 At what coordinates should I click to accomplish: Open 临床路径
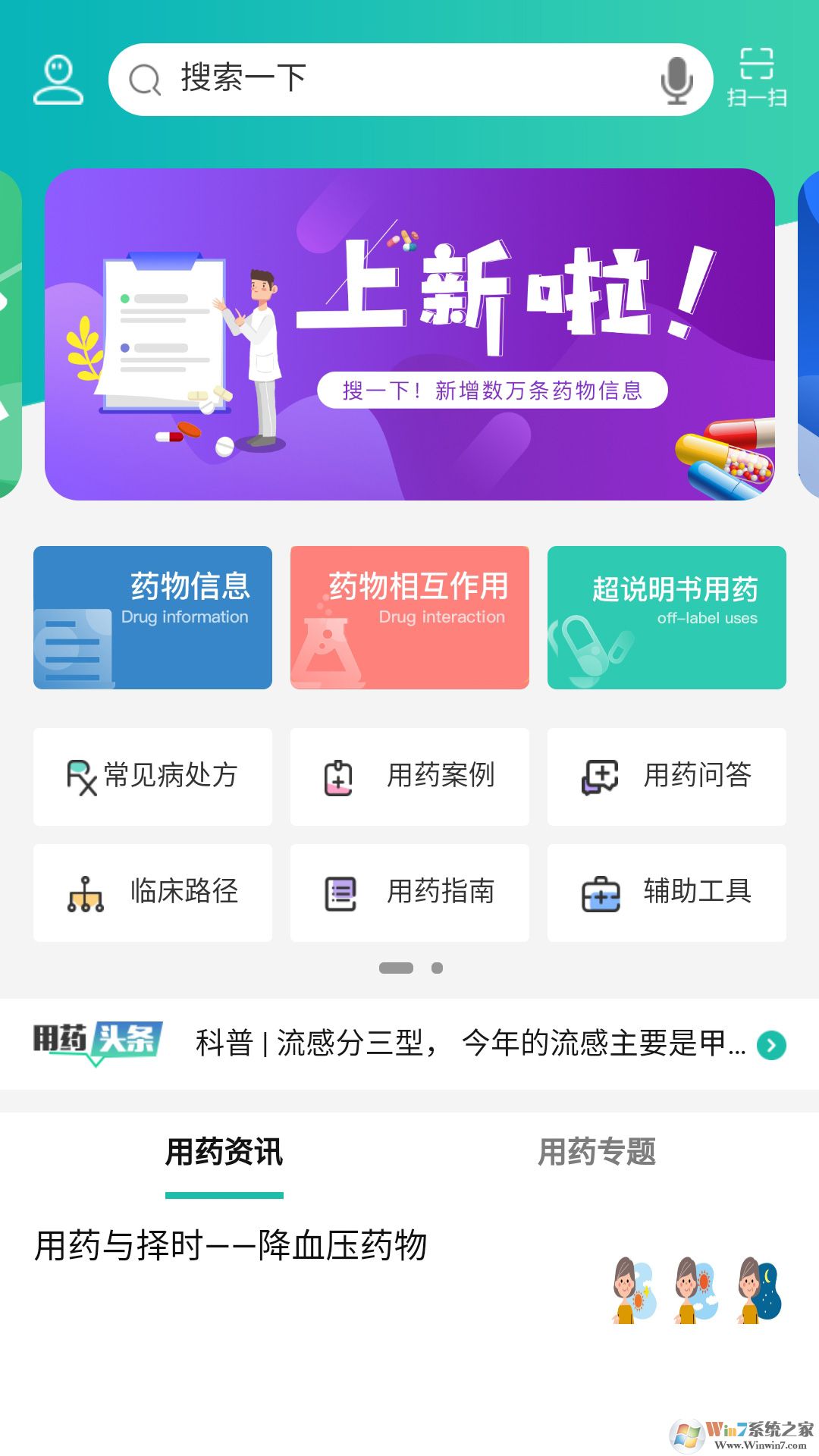[x=152, y=893]
